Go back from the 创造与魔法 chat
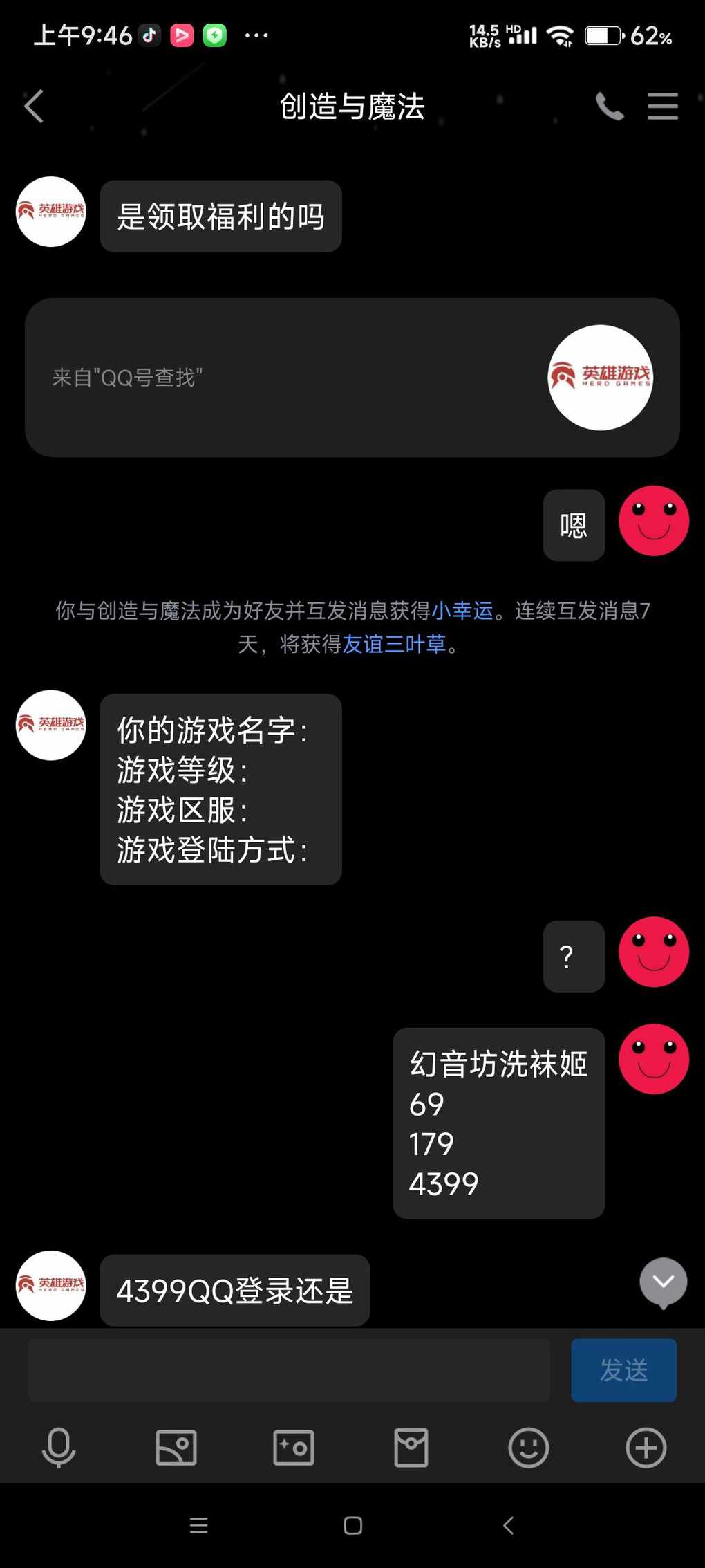Image resolution: width=705 pixels, height=1568 pixels. pos(34,107)
